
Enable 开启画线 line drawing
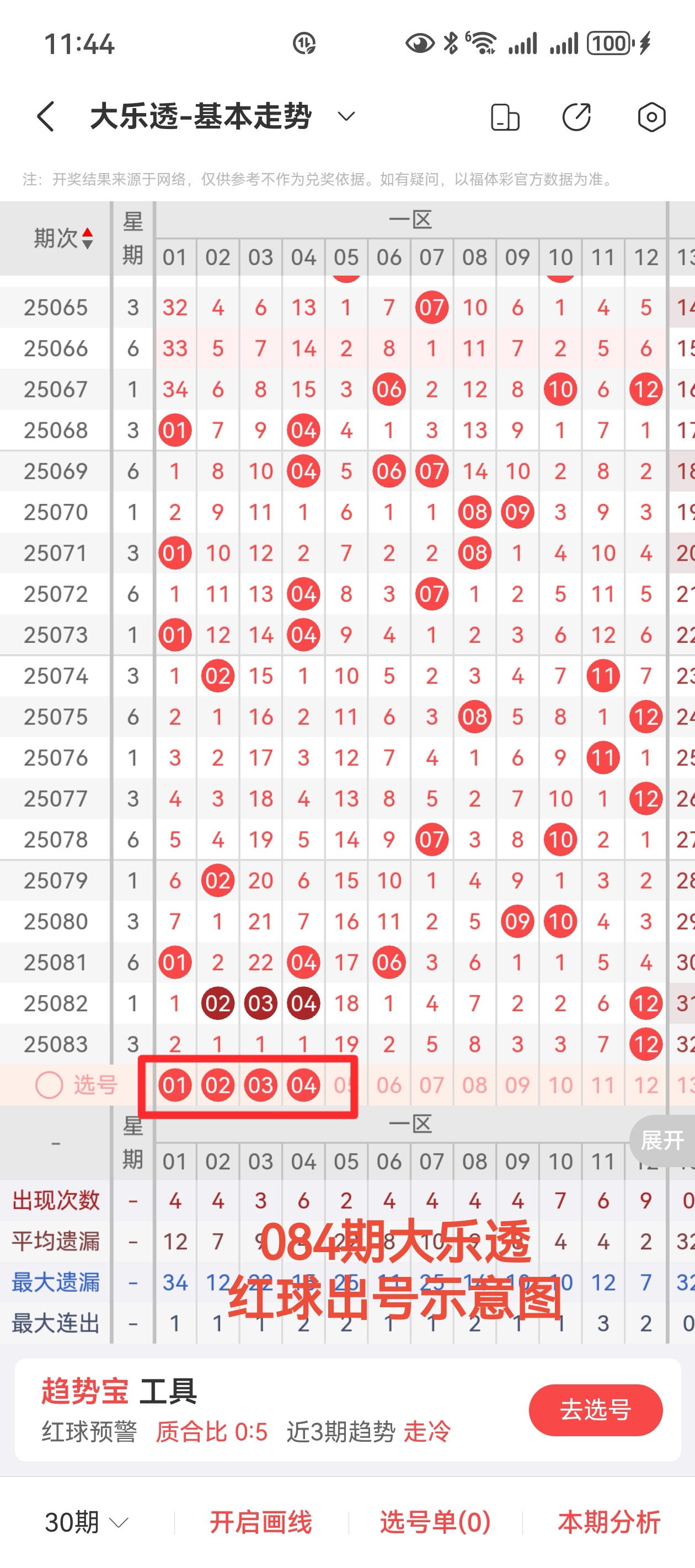pos(261,1522)
